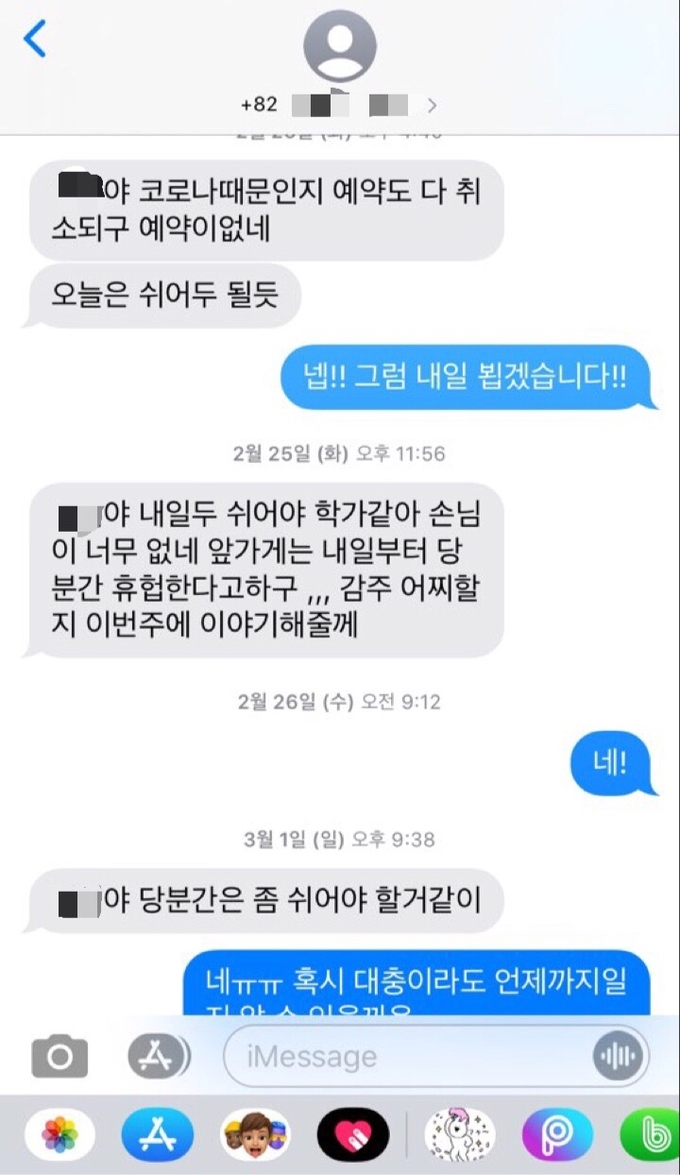The width and height of the screenshot is (680, 1175).
Task: Record an audio message
Action: click(618, 1056)
